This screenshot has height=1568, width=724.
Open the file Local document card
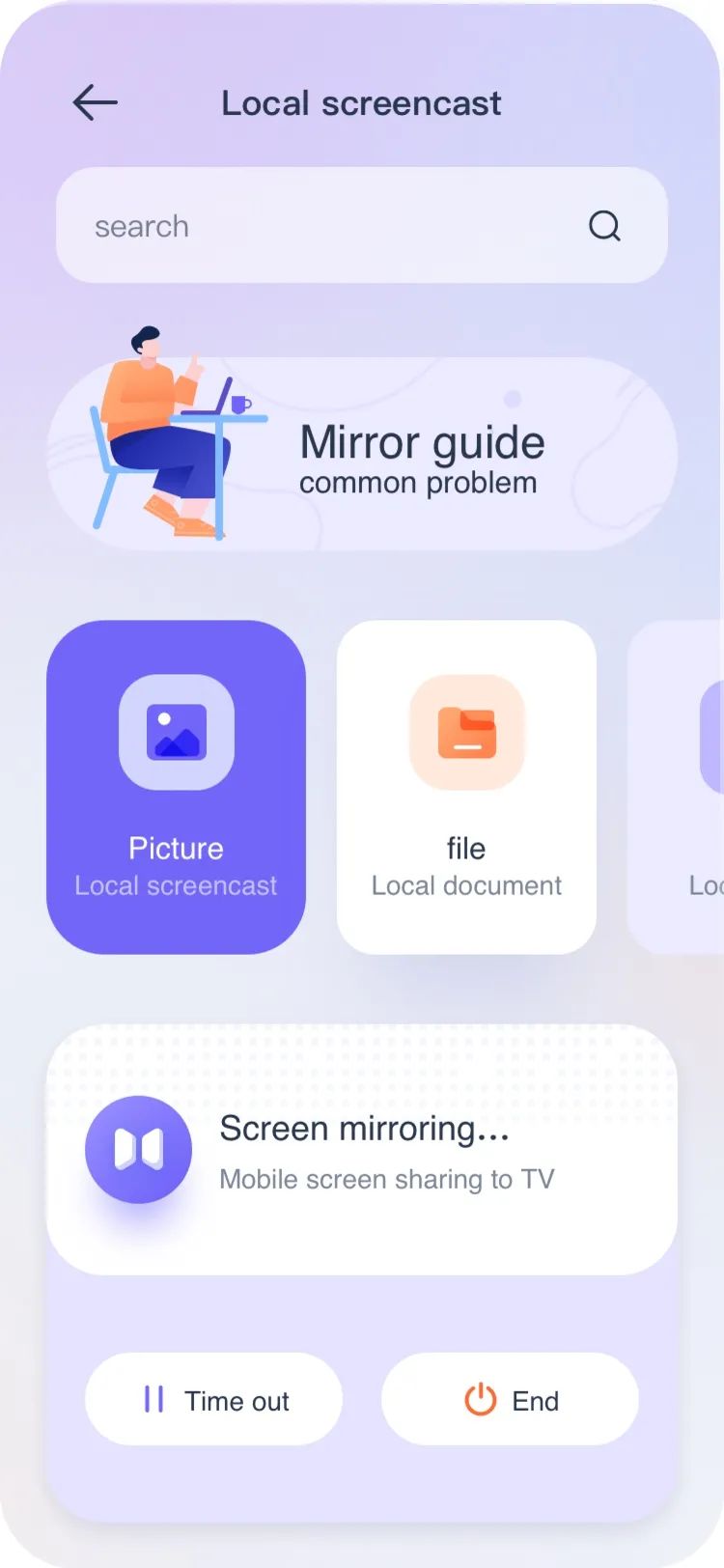click(x=466, y=787)
